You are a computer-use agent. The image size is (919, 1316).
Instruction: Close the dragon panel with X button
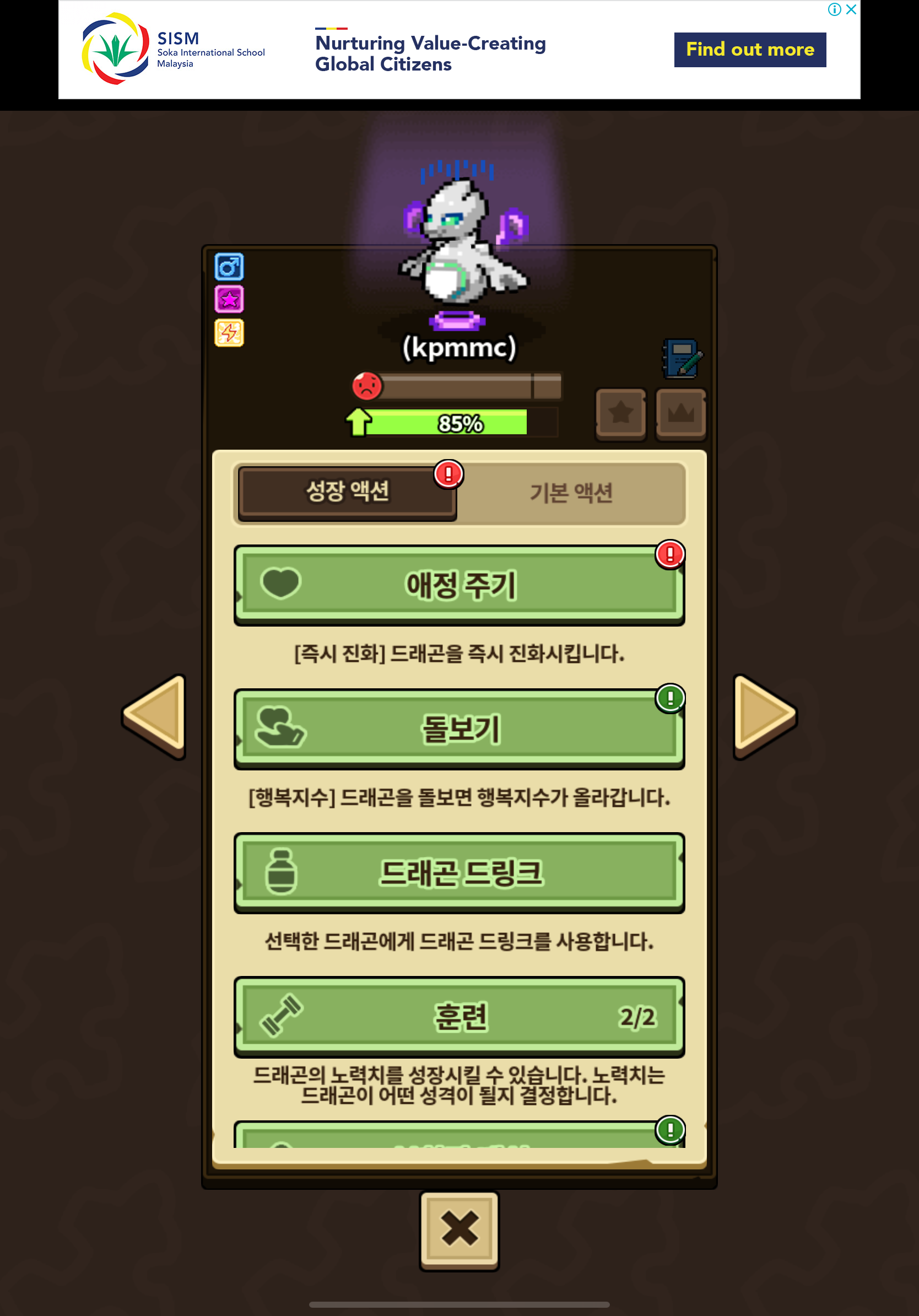[x=459, y=1229]
